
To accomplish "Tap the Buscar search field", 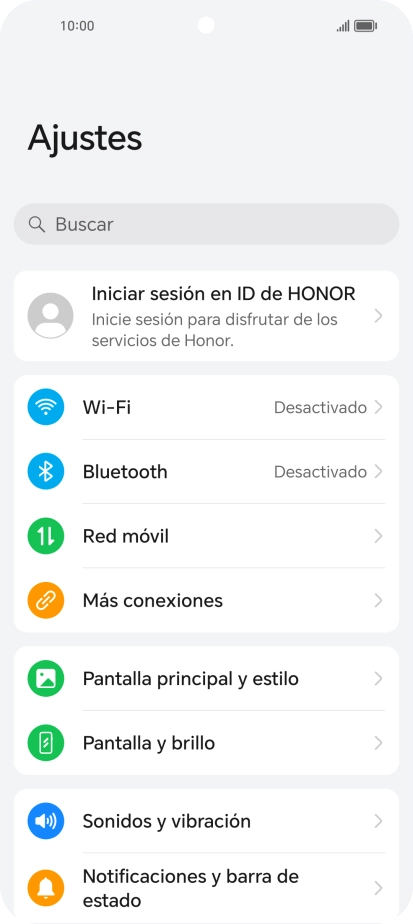I will click(206, 224).
